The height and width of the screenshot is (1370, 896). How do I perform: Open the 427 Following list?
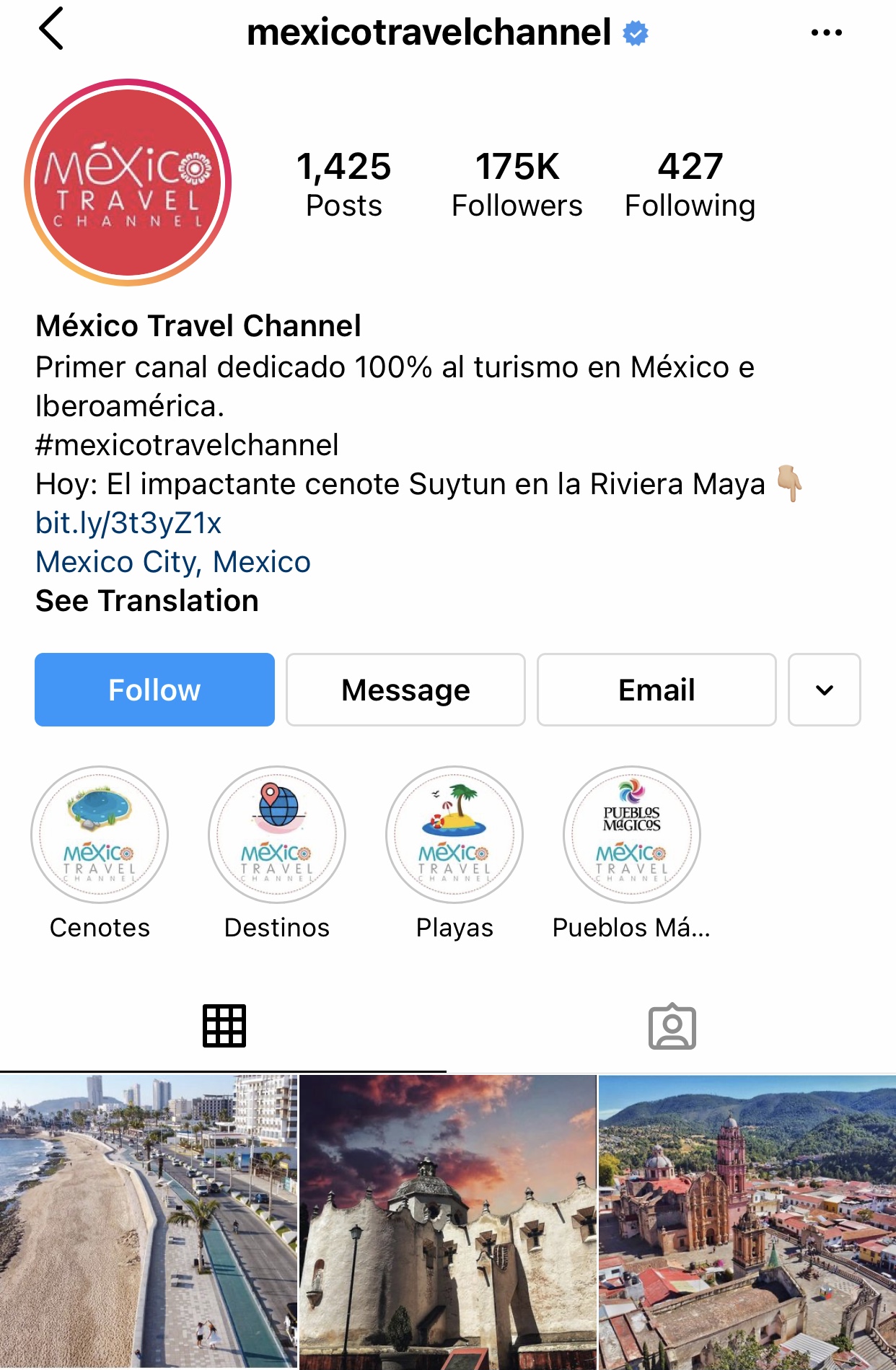tap(690, 185)
